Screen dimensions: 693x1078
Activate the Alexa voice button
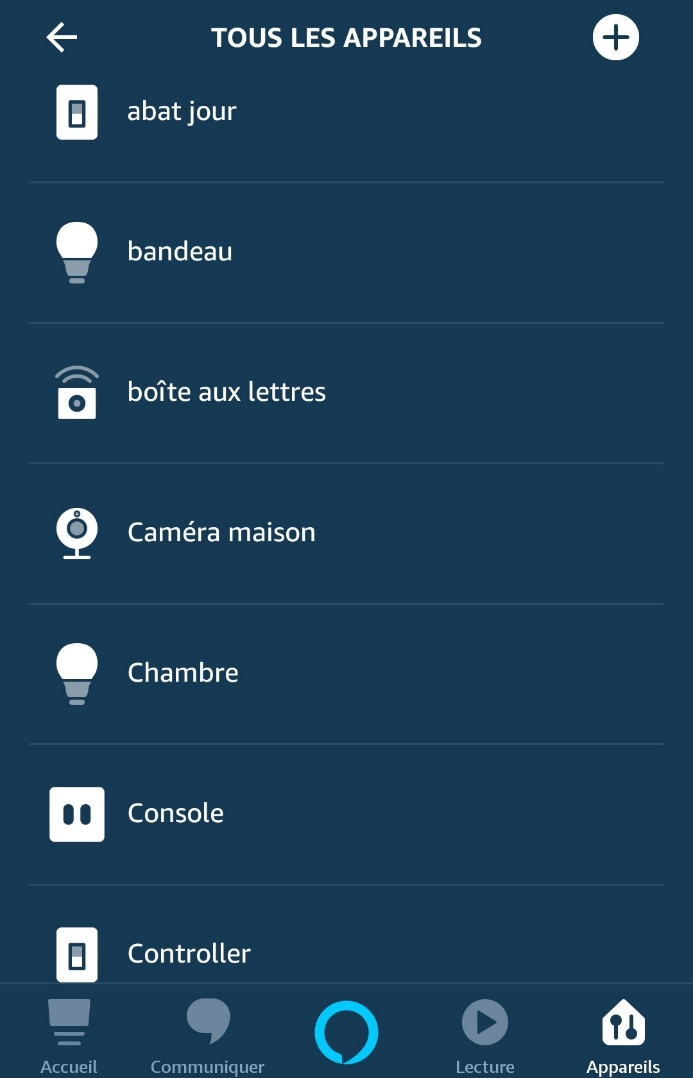pyautogui.click(x=346, y=1032)
